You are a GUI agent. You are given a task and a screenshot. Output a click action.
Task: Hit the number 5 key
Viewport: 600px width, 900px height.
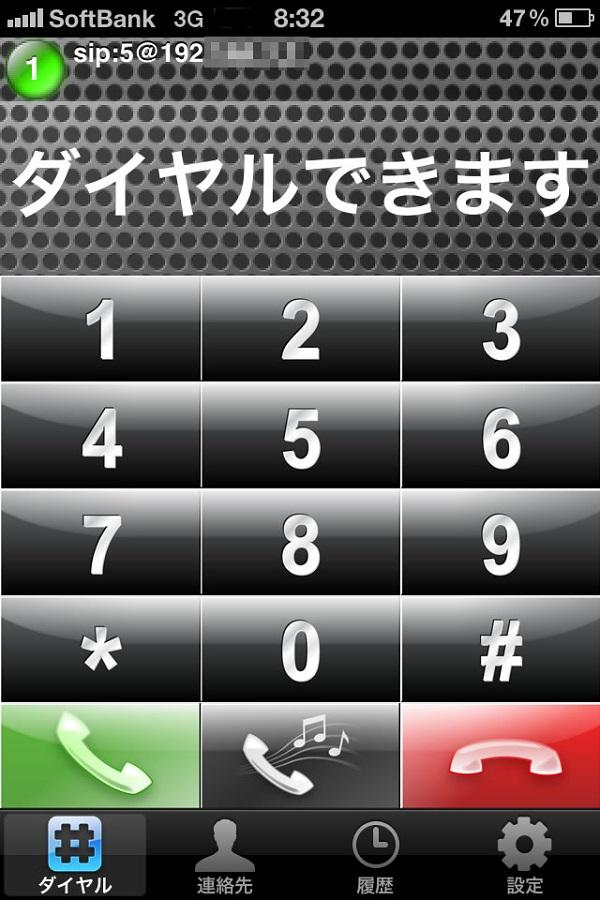coord(300,436)
